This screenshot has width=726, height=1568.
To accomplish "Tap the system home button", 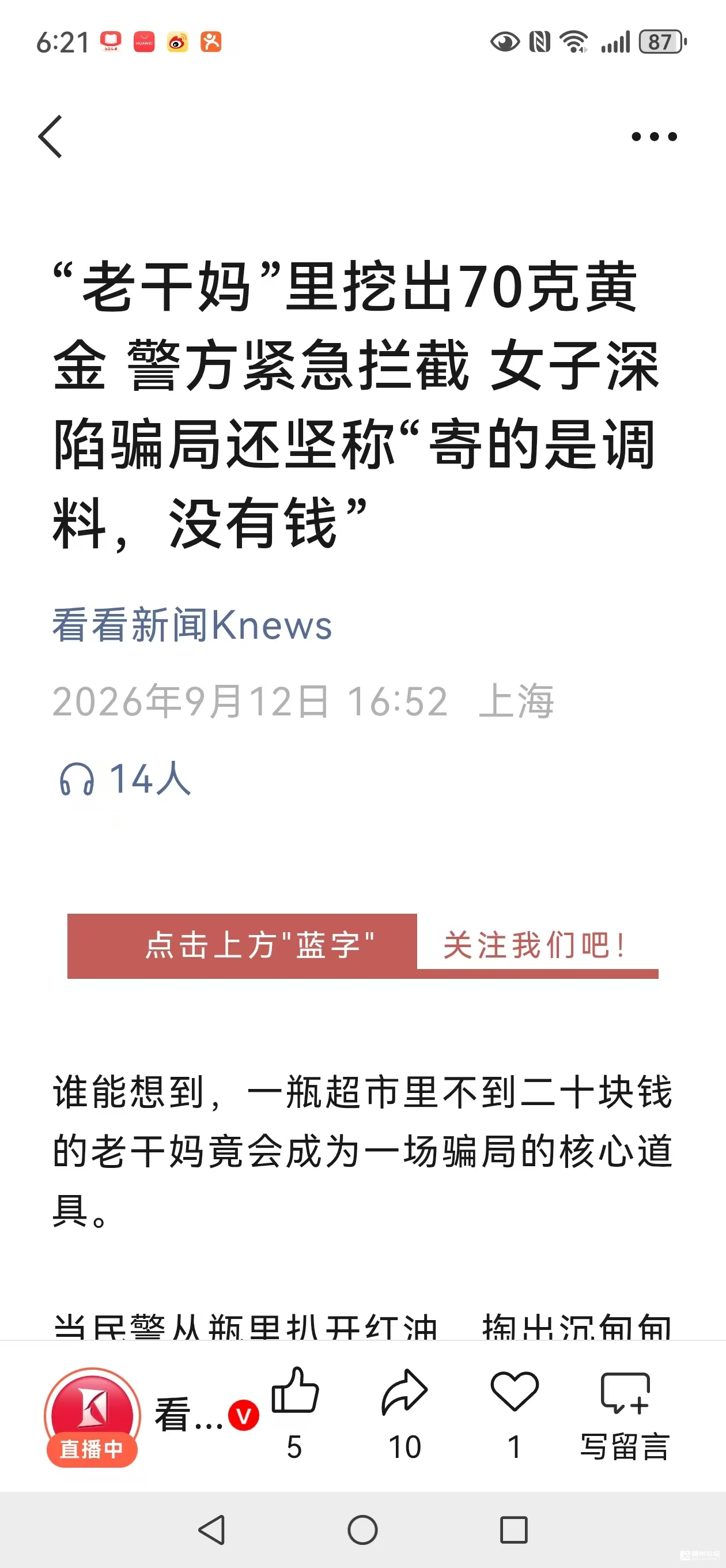I will (362, 1529).
